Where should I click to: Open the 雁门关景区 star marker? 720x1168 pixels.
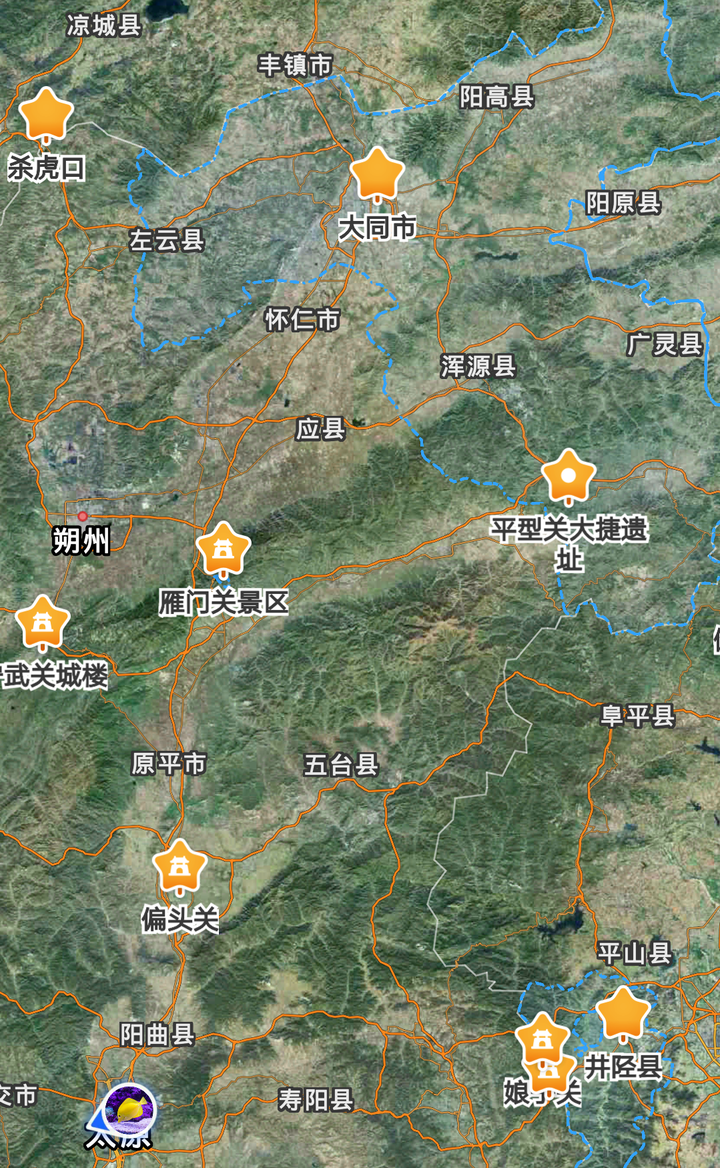coord(223,549)
